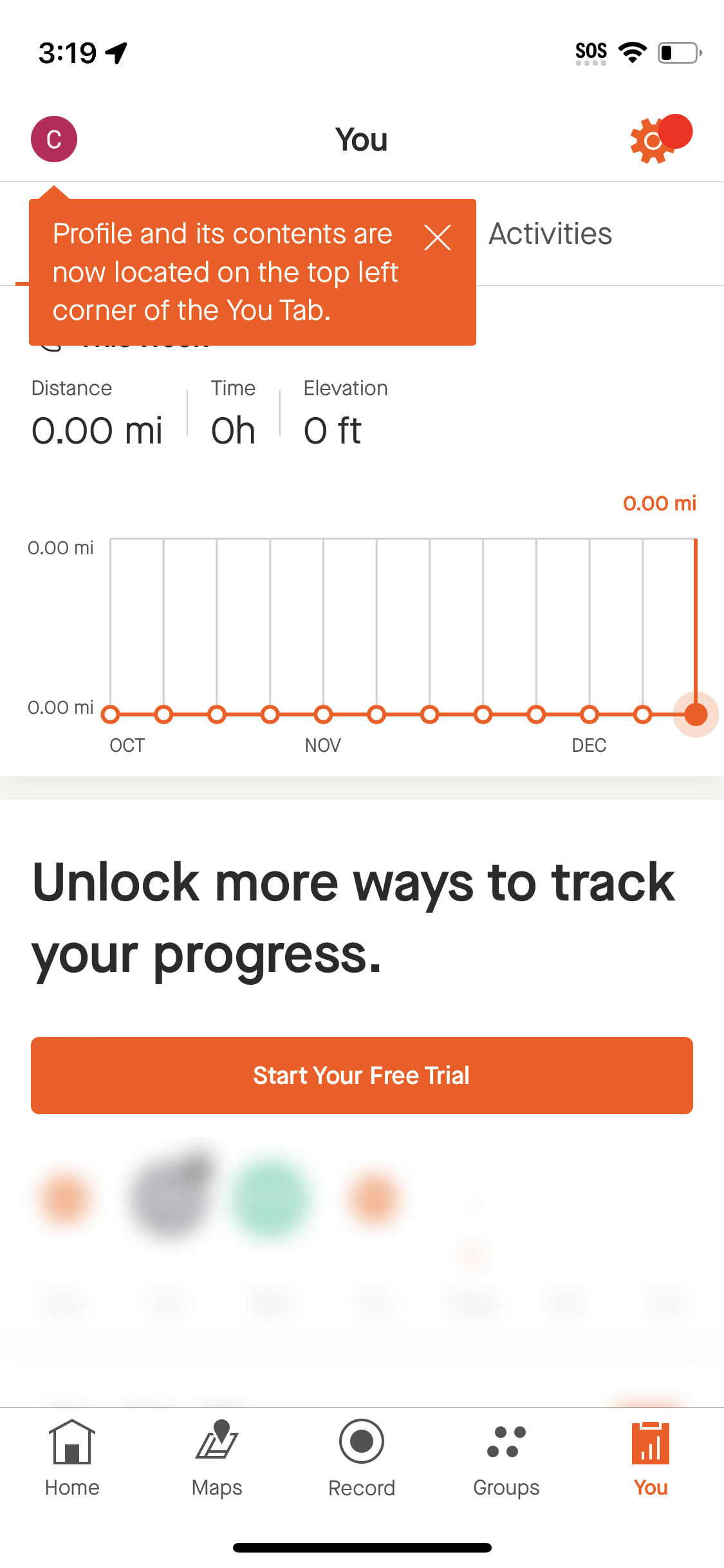Tap the refresh icon beside This Week
Image resolution: width=724 pixels, height=1568 pixels.
pyautogui.click(x=50, y=339)
